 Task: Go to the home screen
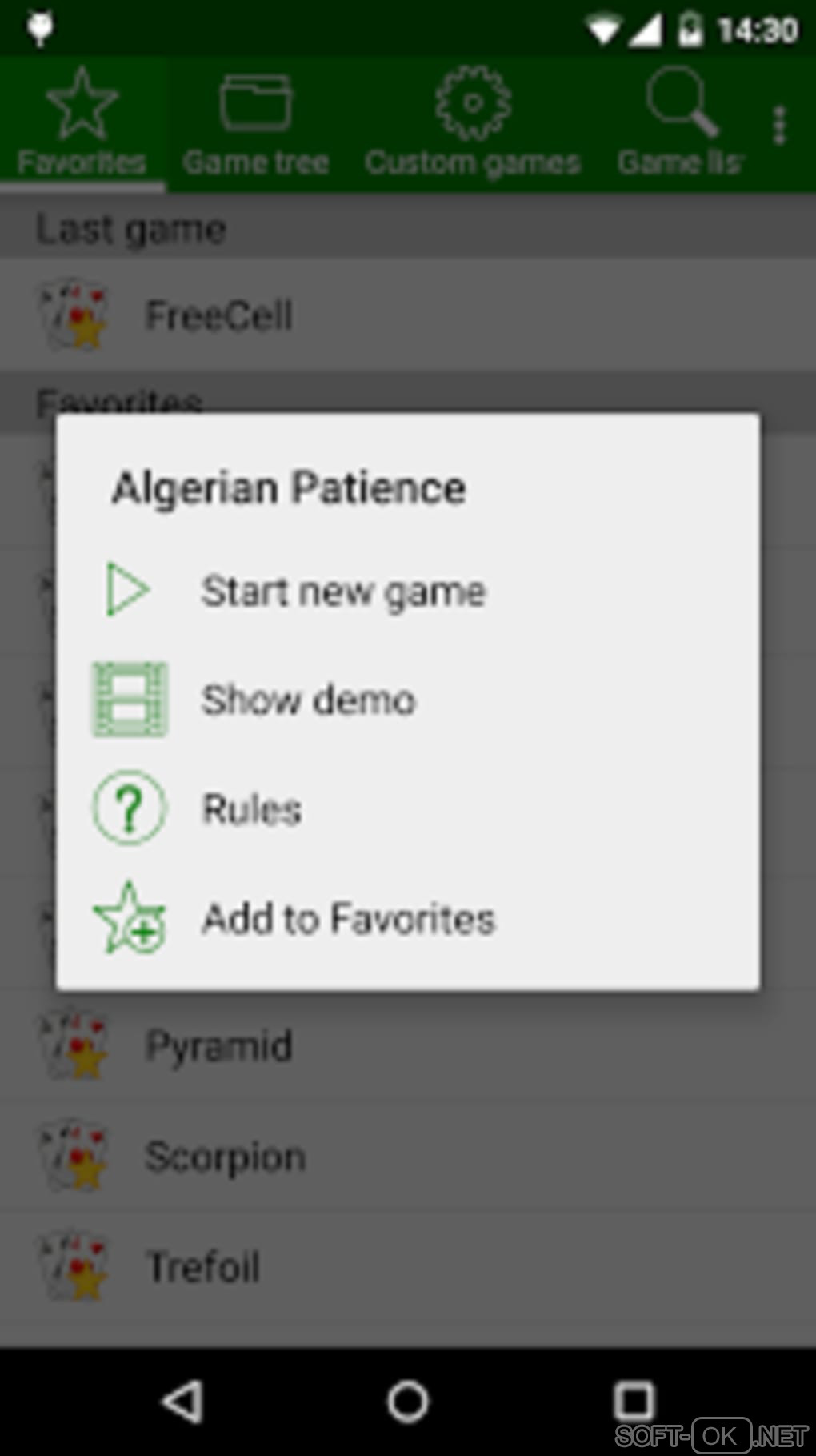coord(408,1402)
